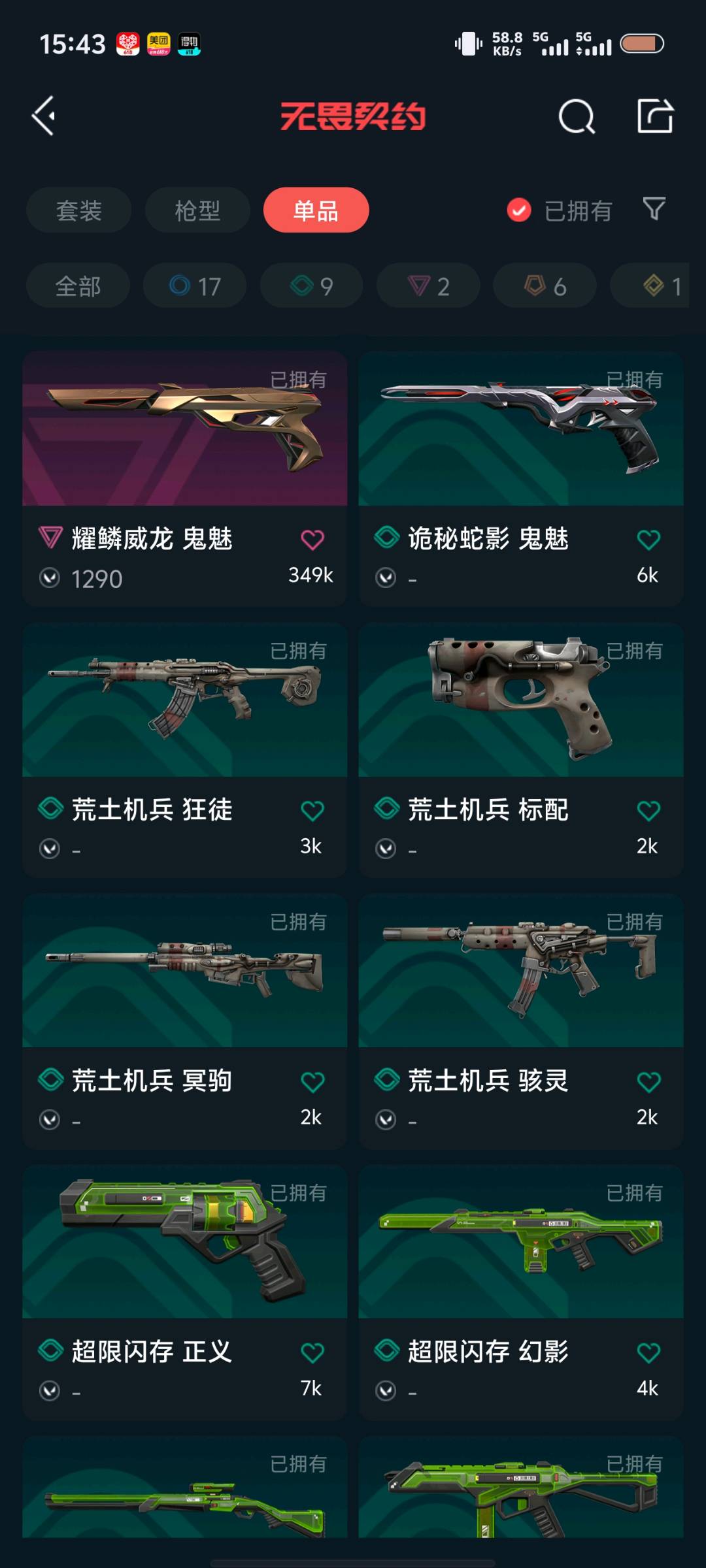Share this skin collection page

(x=655, y=117)
